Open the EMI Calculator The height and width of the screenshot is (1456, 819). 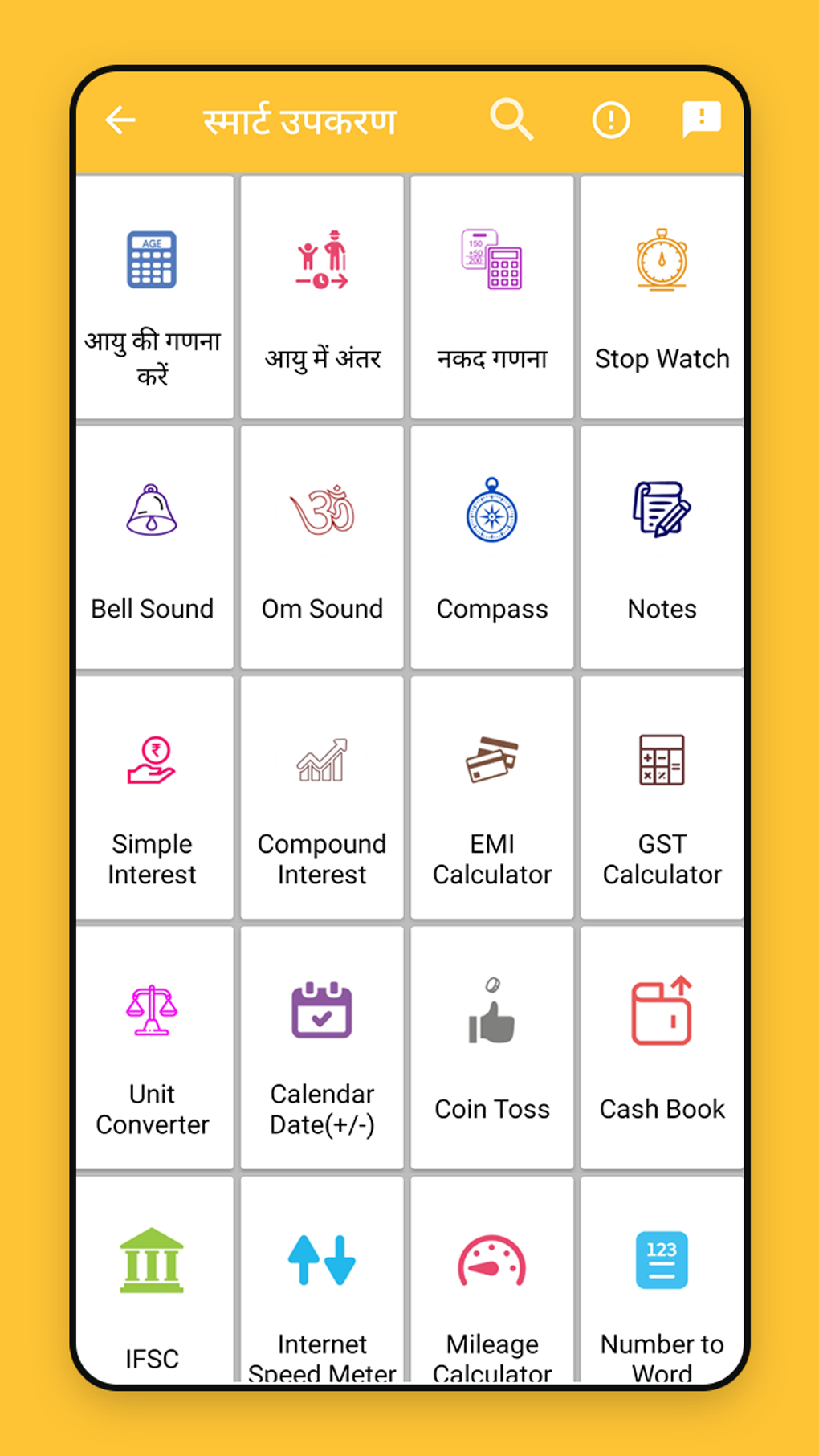[491, 798]
